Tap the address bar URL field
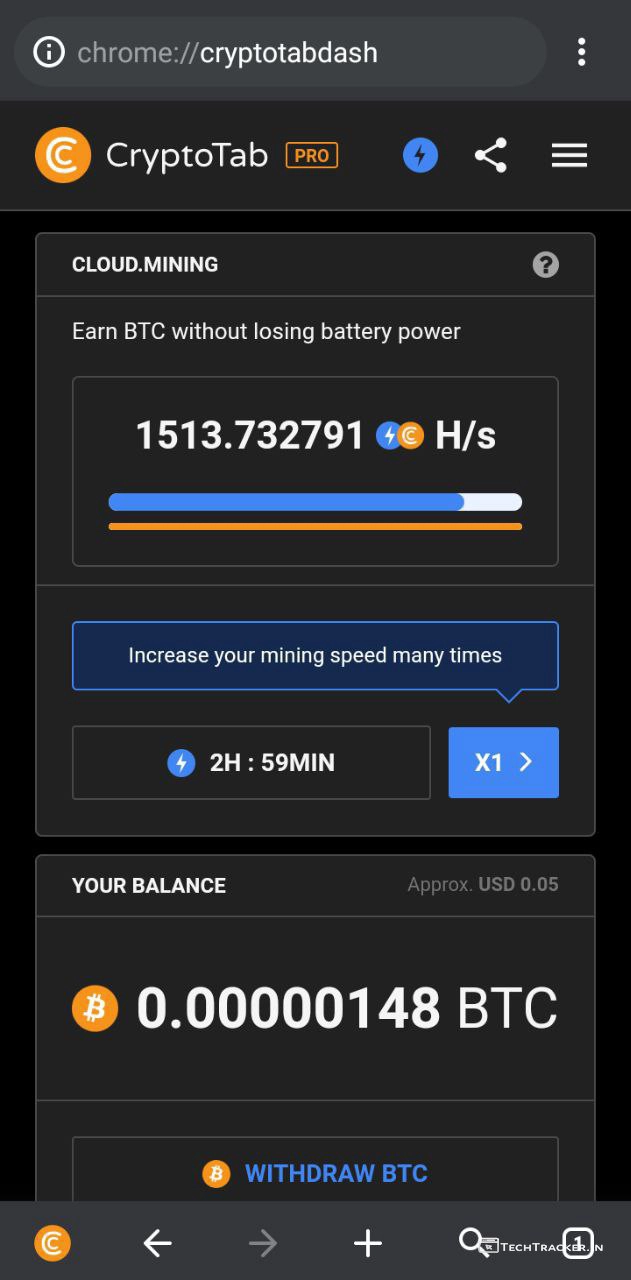Viewport: 631px width, 1280px height. [290, 52]
